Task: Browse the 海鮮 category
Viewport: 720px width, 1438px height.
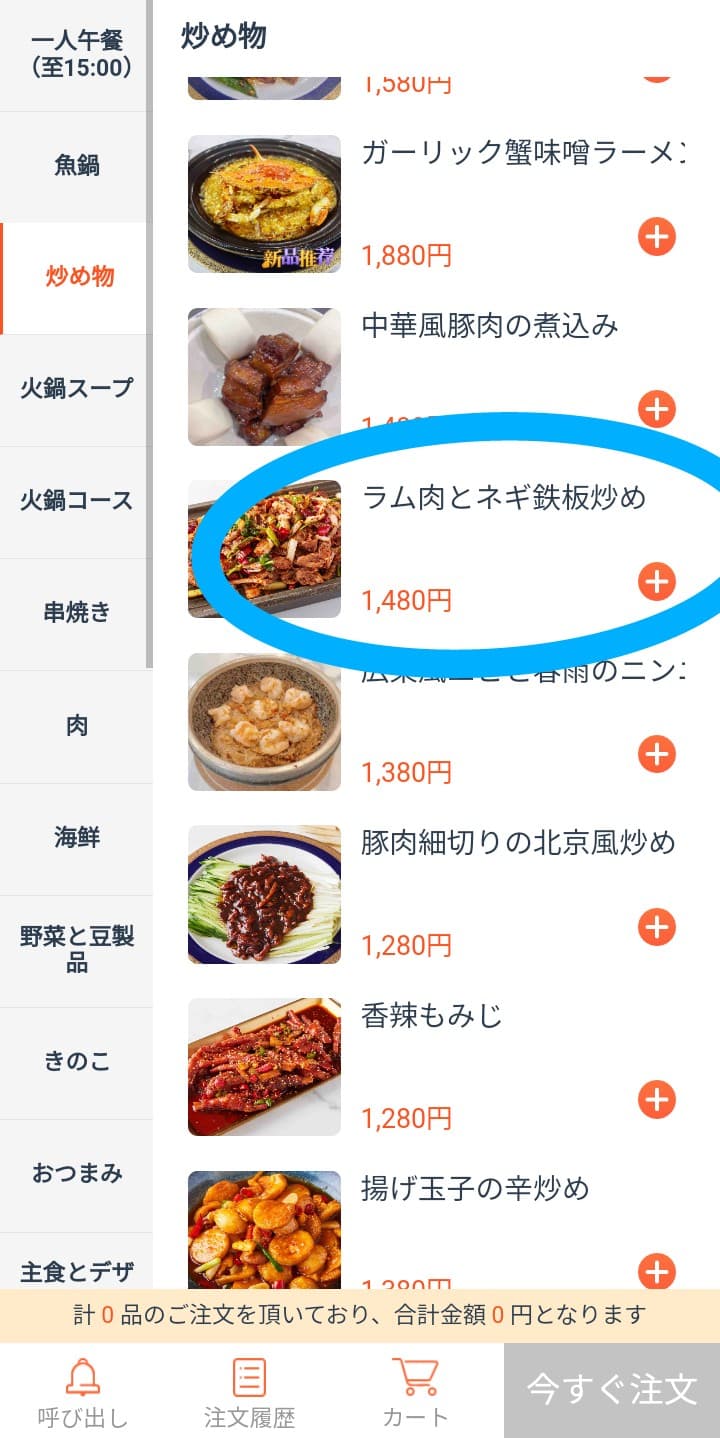Action: coord(75,838)
